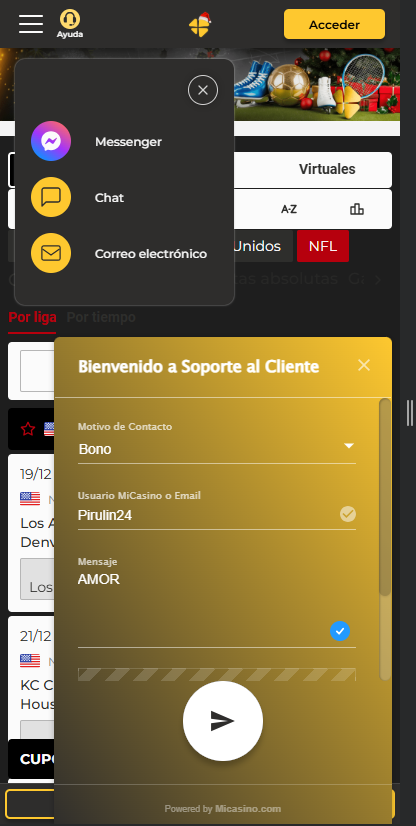Edit the Usuario MiCasino o Email field
The image size is (416, 826).
point(216,515)
